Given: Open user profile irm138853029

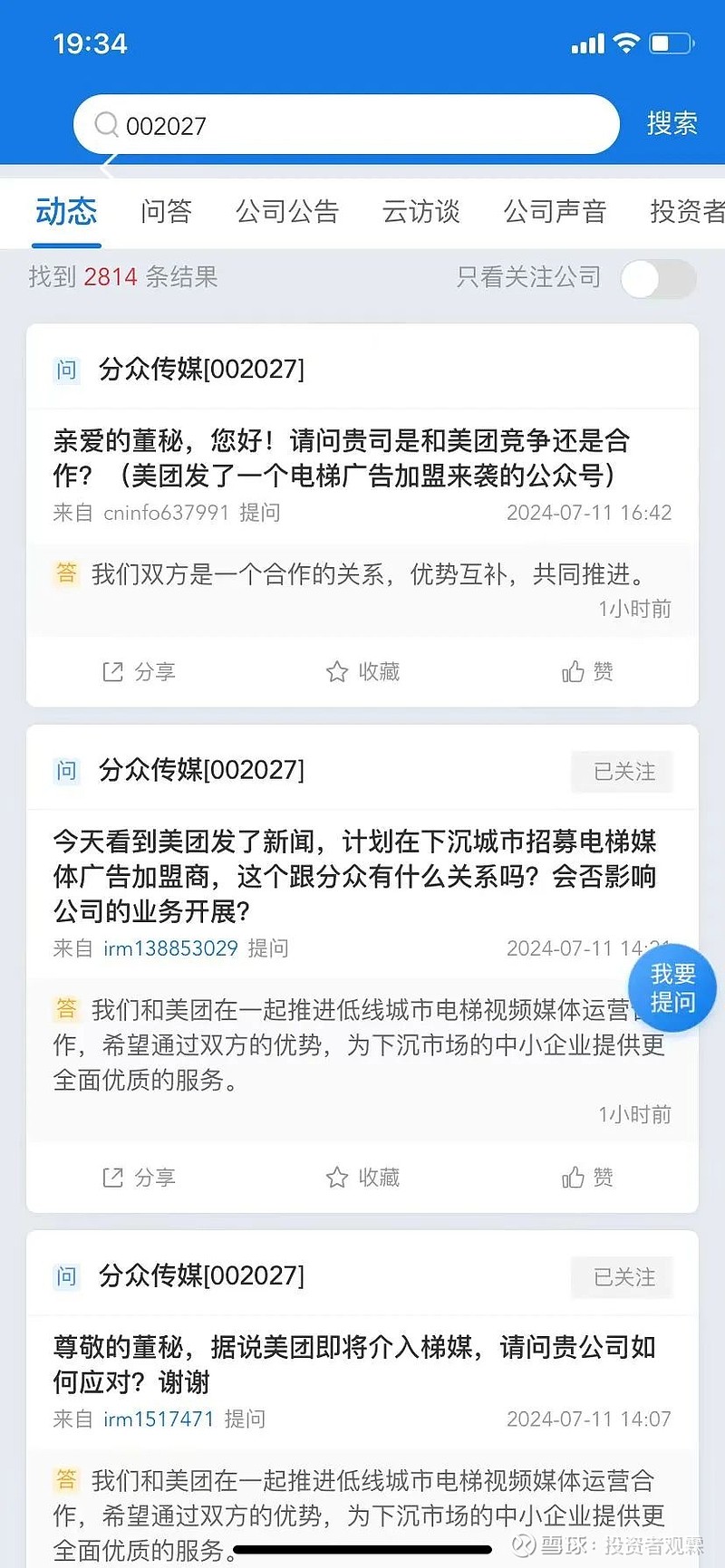Looking at the screenshot, I should (170, 948).
